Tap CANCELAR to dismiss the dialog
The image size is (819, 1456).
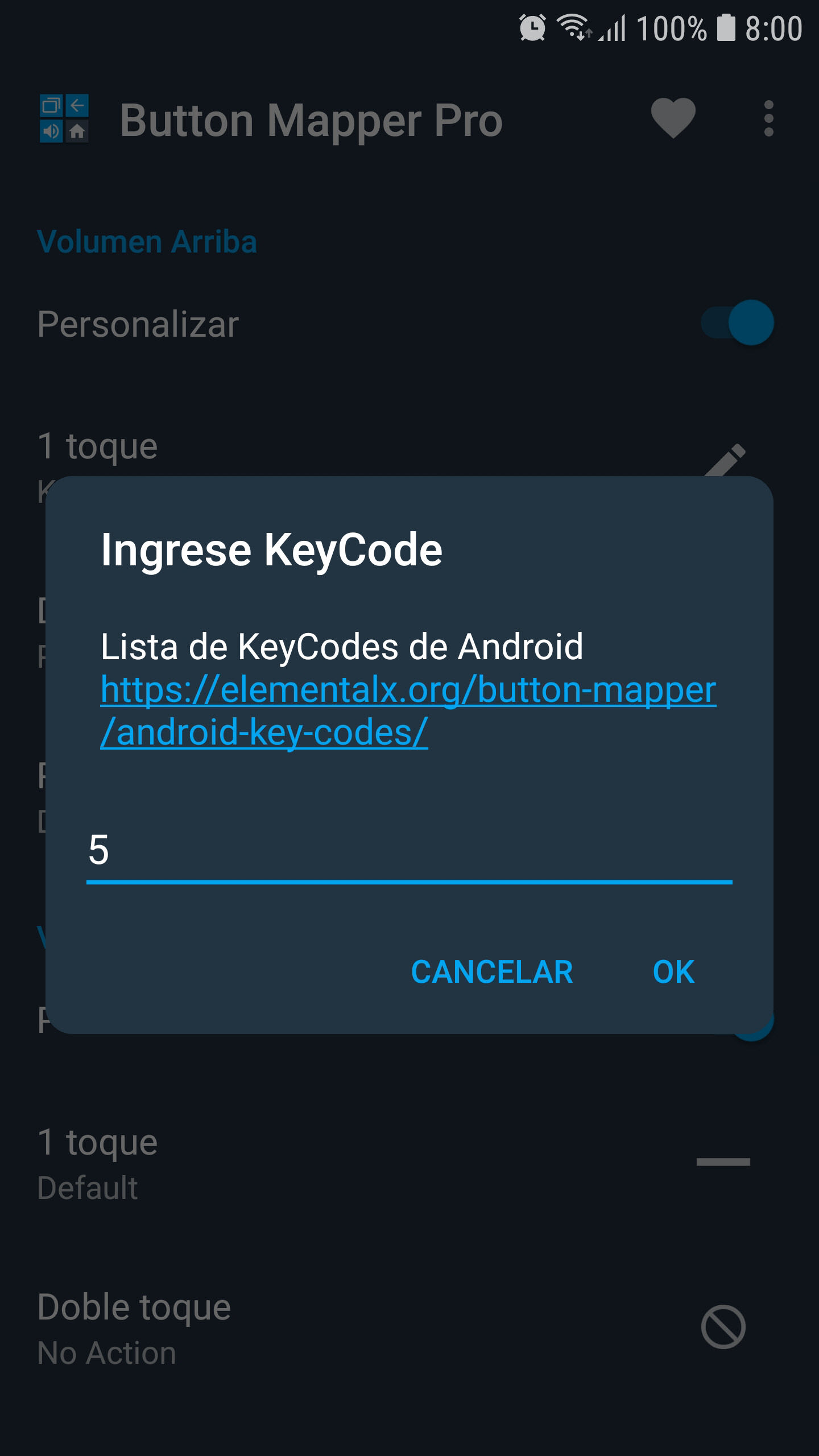pos(492,971)
